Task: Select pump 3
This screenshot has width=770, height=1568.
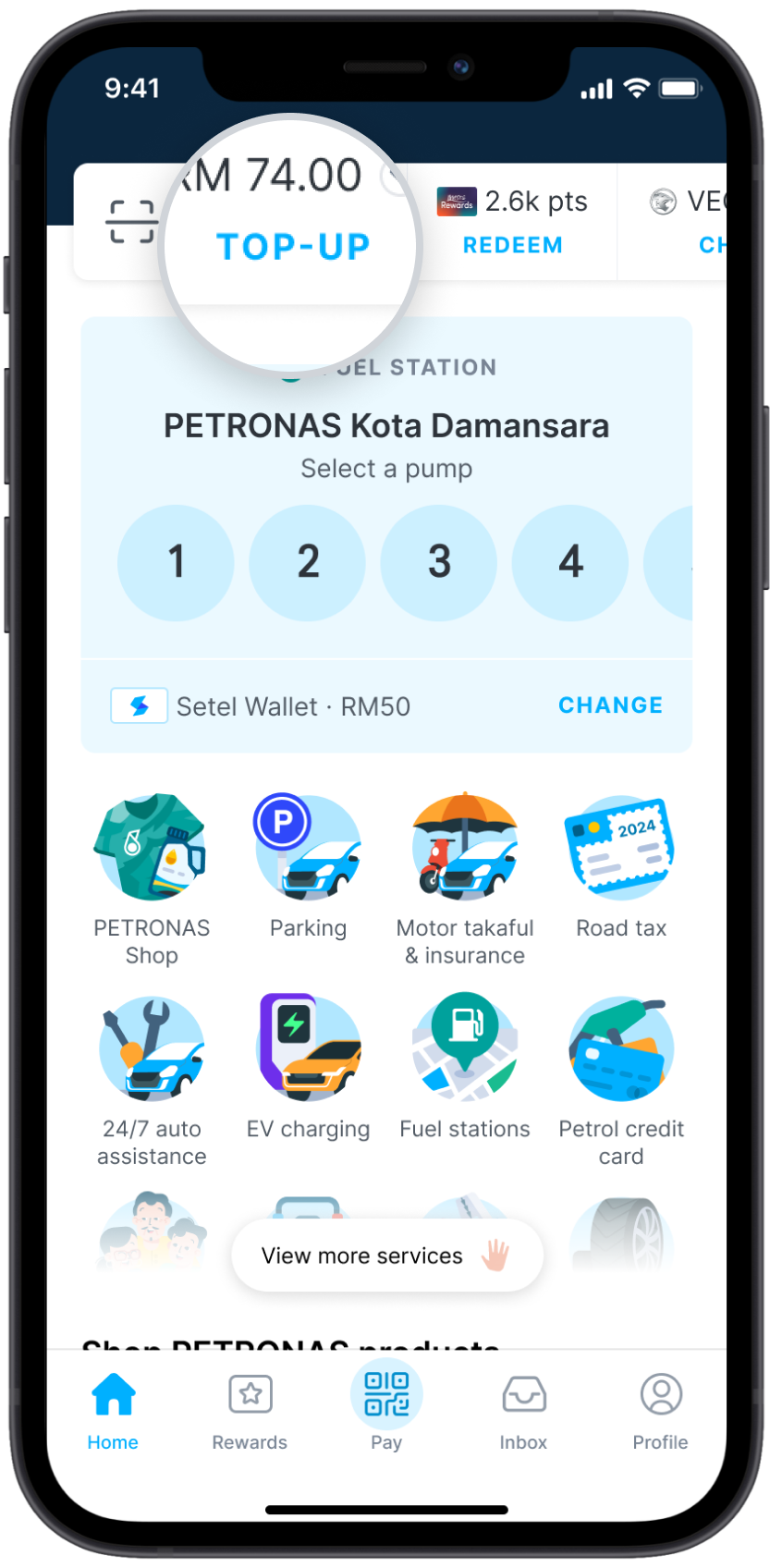Action: pyautogui.click(x=439, y=562)
